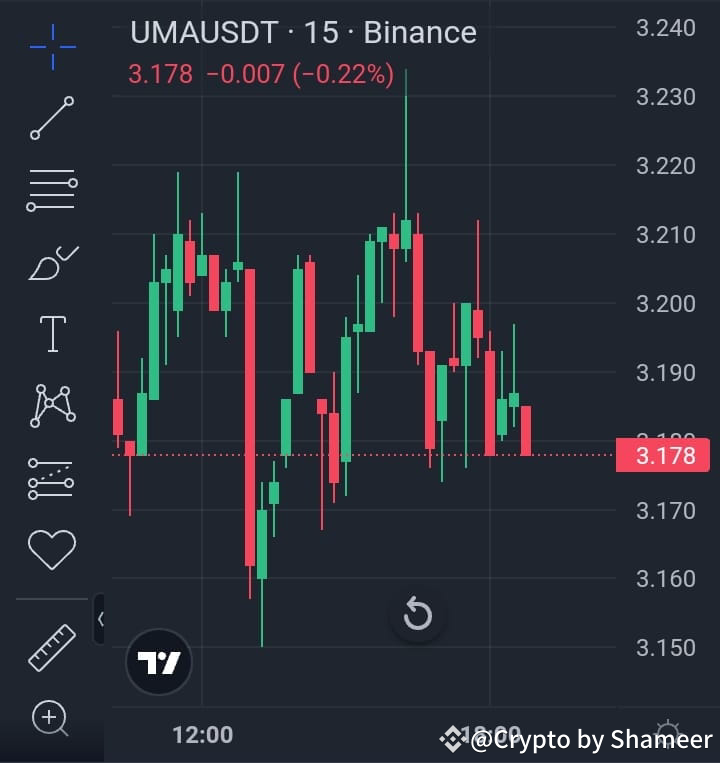This screenshot has height=763, width=720.
Task: Click the TradingView logo watermark
Action: 158,661
